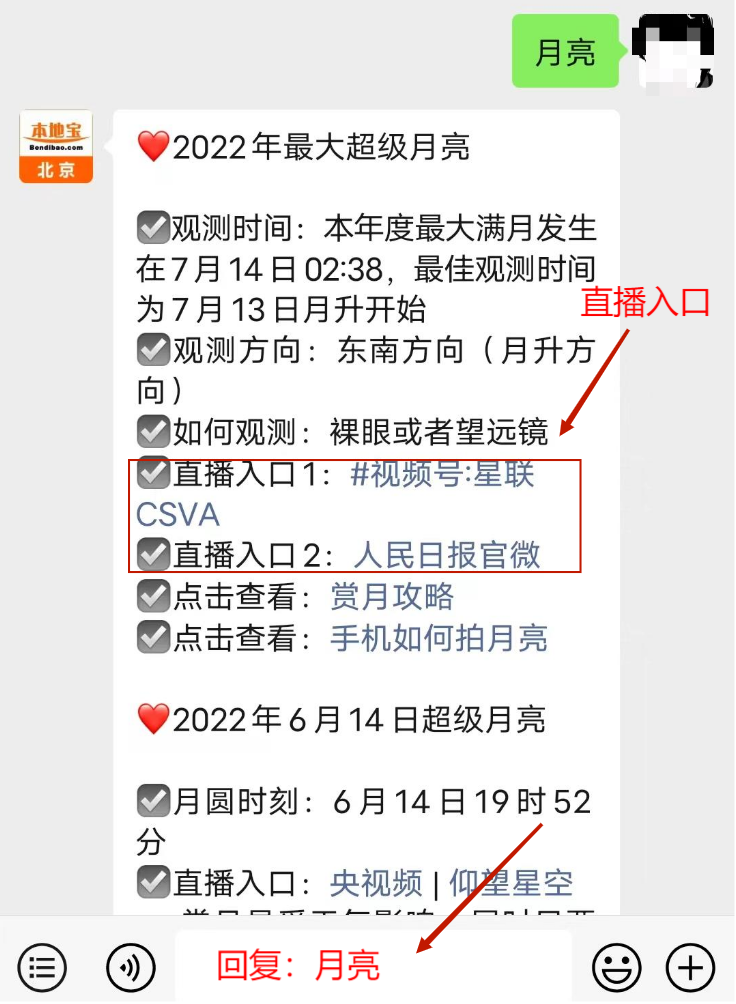Open the 手机如何拍月亮 link
This screenshot has height=1004, width=736.
coord(439,638)
